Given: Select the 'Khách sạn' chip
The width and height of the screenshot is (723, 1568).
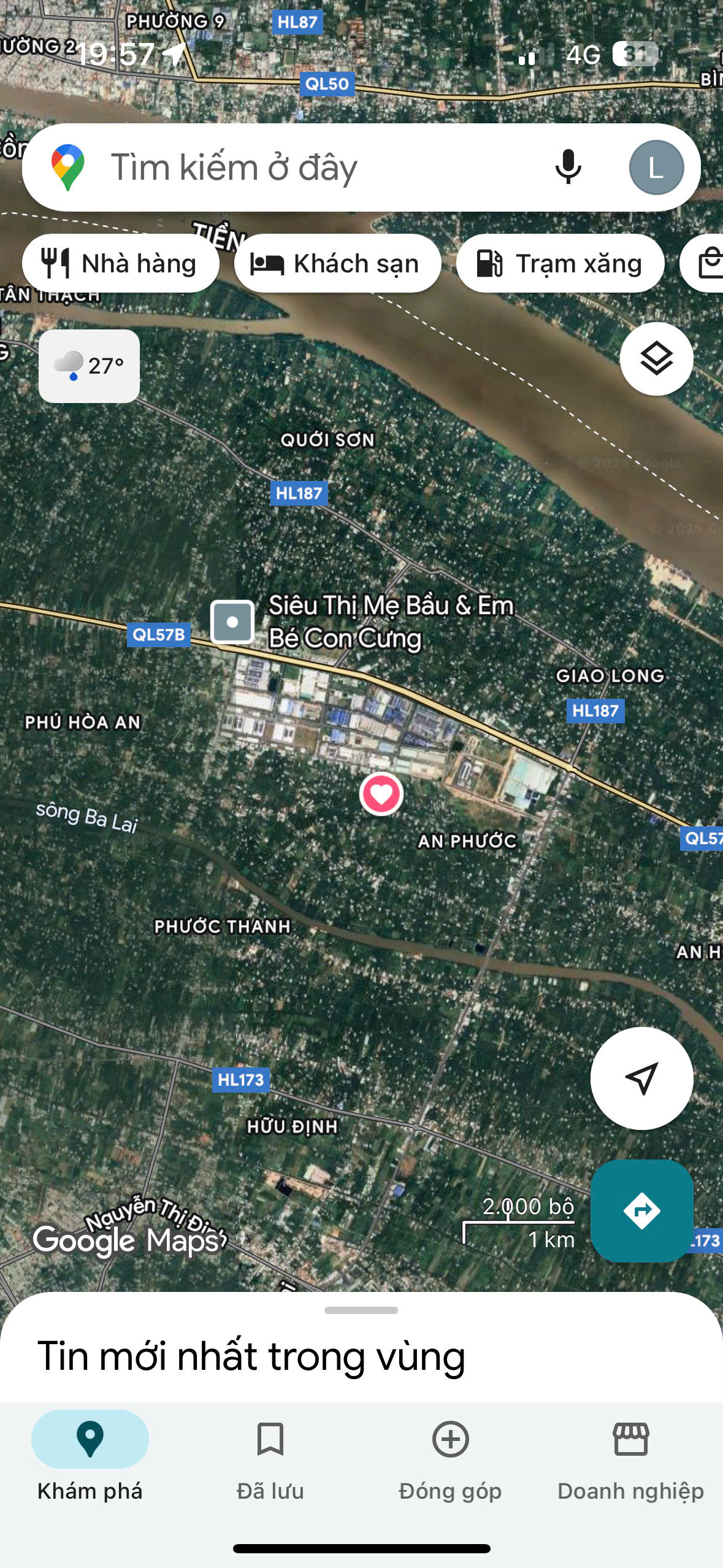Looking at the screenshot, I should (x=337, y=263).
